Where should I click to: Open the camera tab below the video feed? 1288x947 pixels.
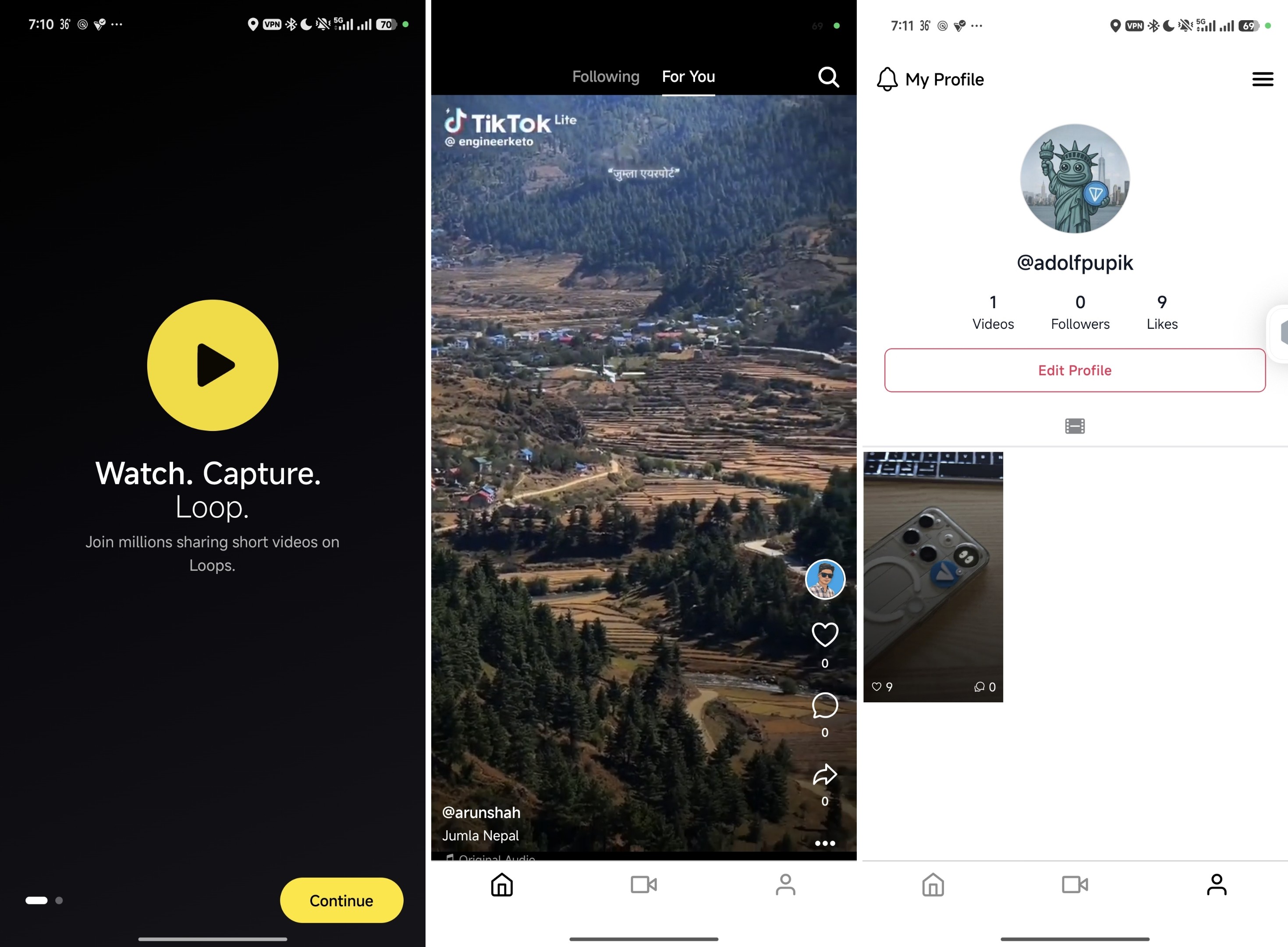(x=643, y=884)
